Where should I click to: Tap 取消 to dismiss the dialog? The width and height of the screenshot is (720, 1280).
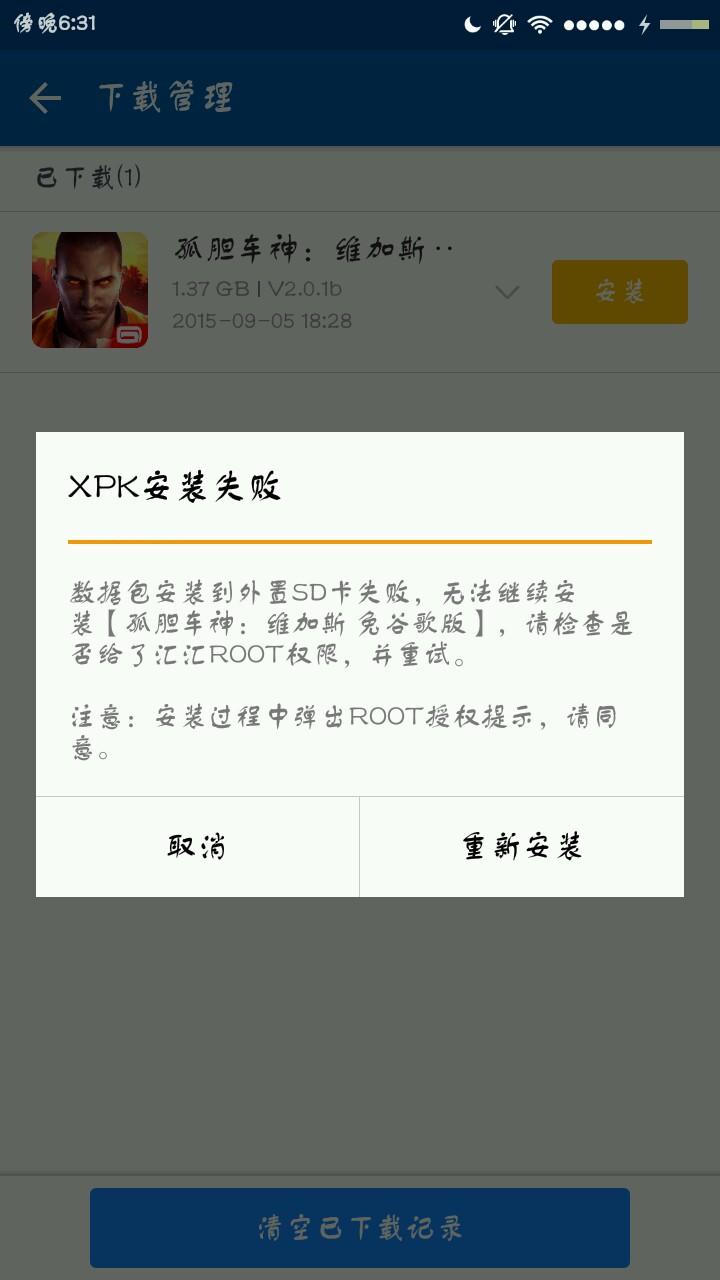197,847
